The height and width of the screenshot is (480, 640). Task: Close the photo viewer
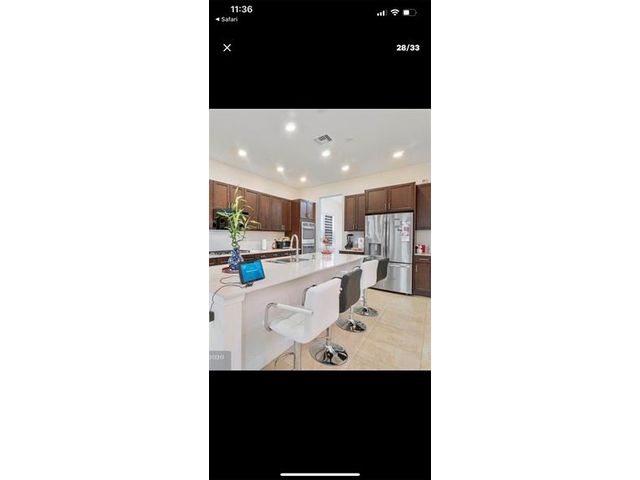click(x=227, y=48)
